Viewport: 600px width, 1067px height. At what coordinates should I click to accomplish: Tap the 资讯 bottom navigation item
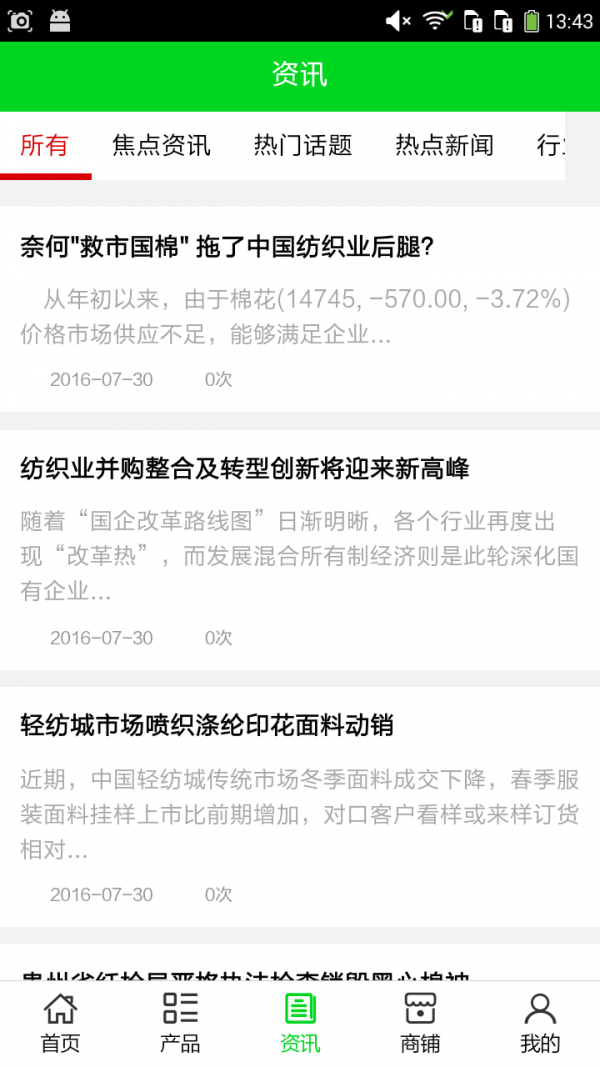coord(300,1023)
